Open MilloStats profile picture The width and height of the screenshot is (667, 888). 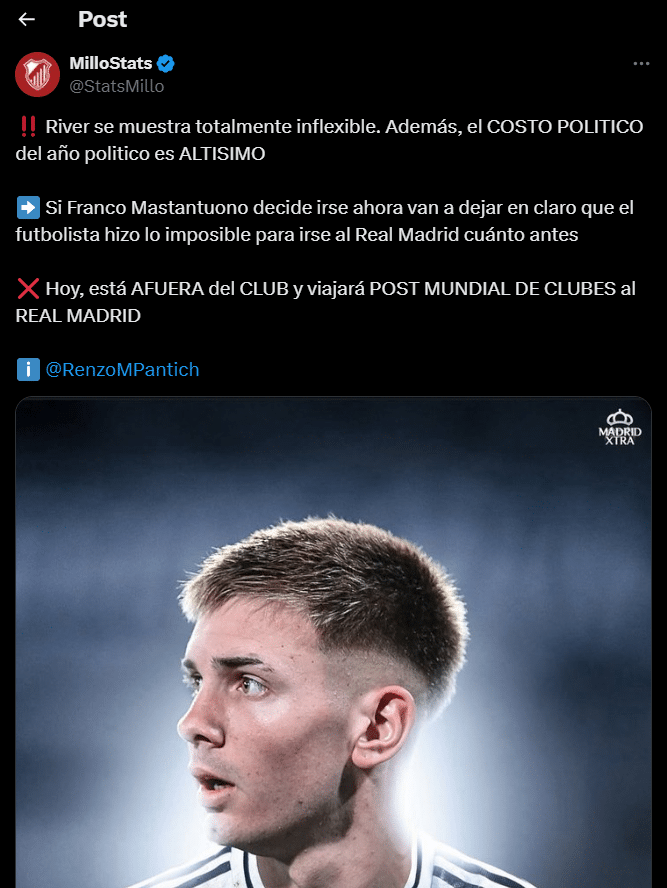tap(37, 74)
